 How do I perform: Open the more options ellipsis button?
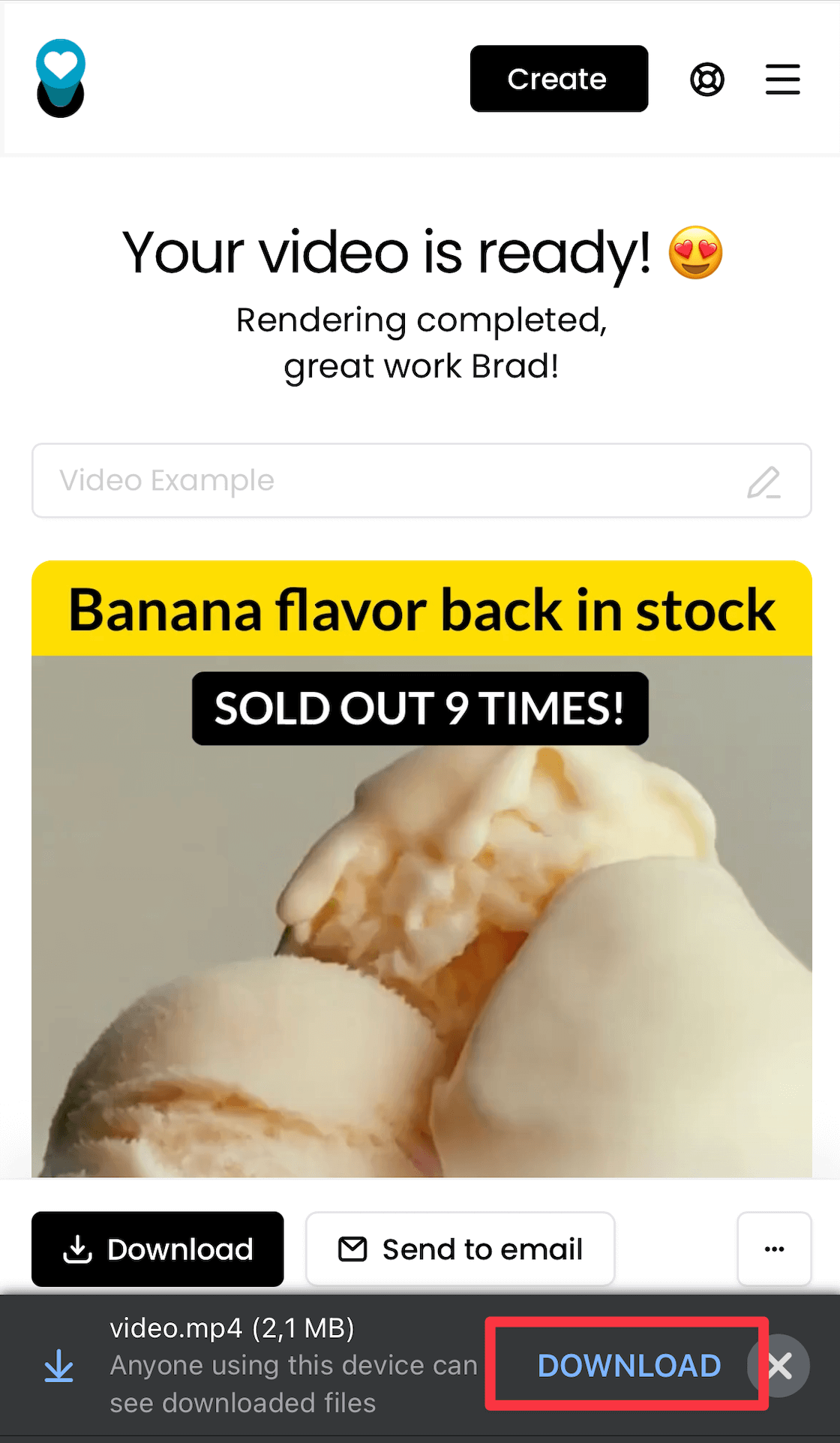[774, 1249]
